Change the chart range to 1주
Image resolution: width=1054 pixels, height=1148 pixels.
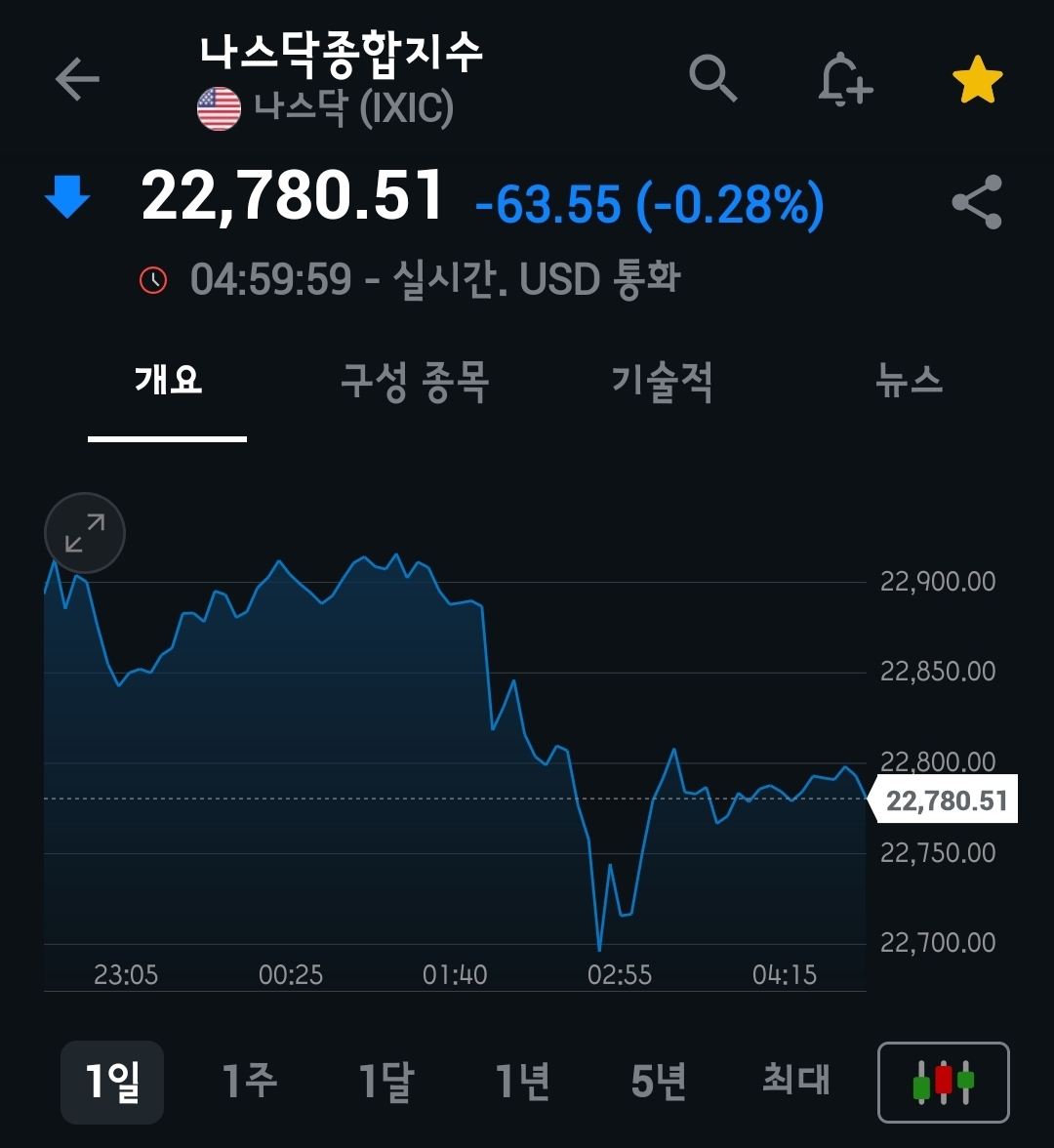pyautogui.click(x=249, y=1082)
